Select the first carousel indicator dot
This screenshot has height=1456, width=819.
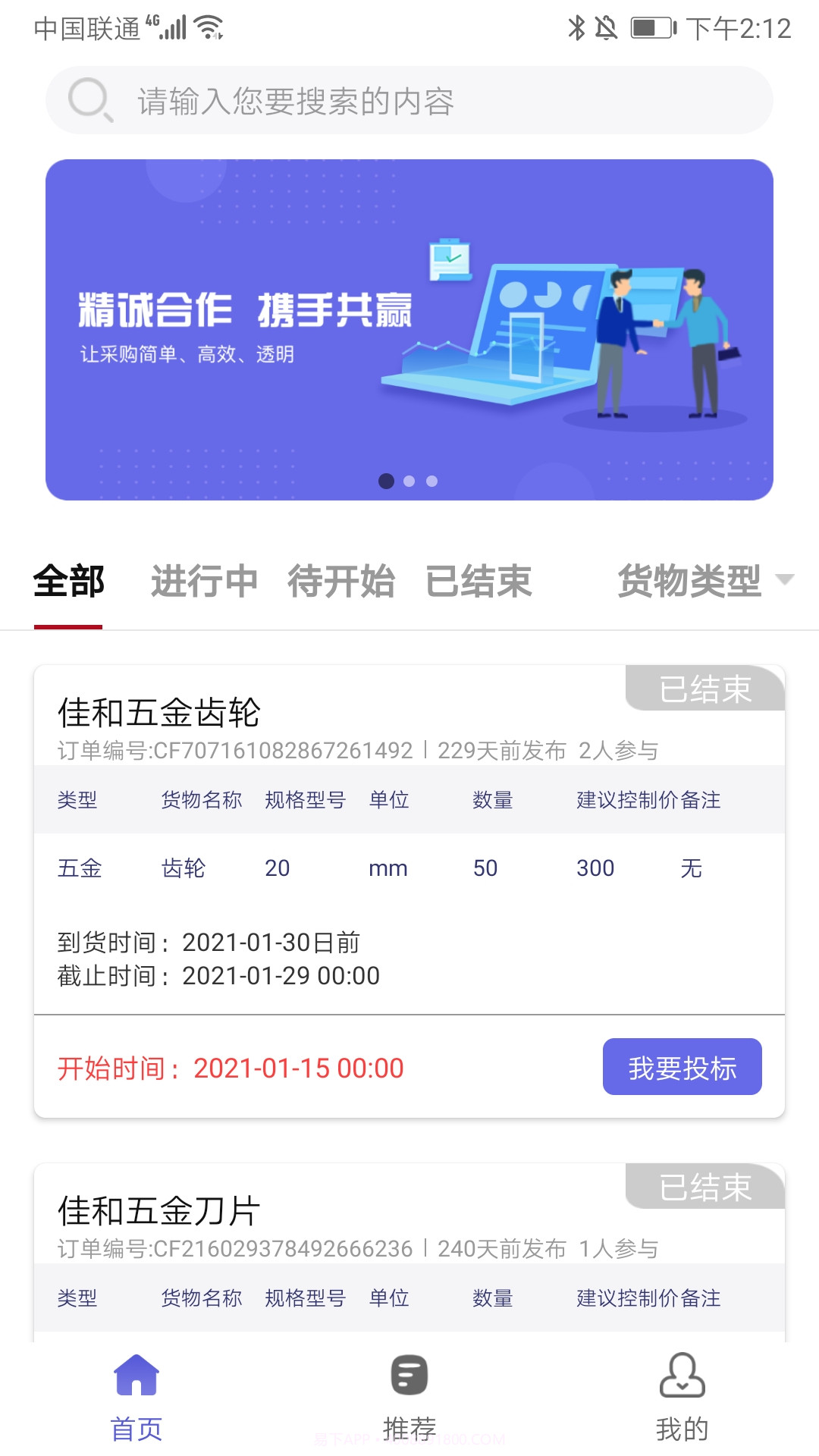point(387,481)
